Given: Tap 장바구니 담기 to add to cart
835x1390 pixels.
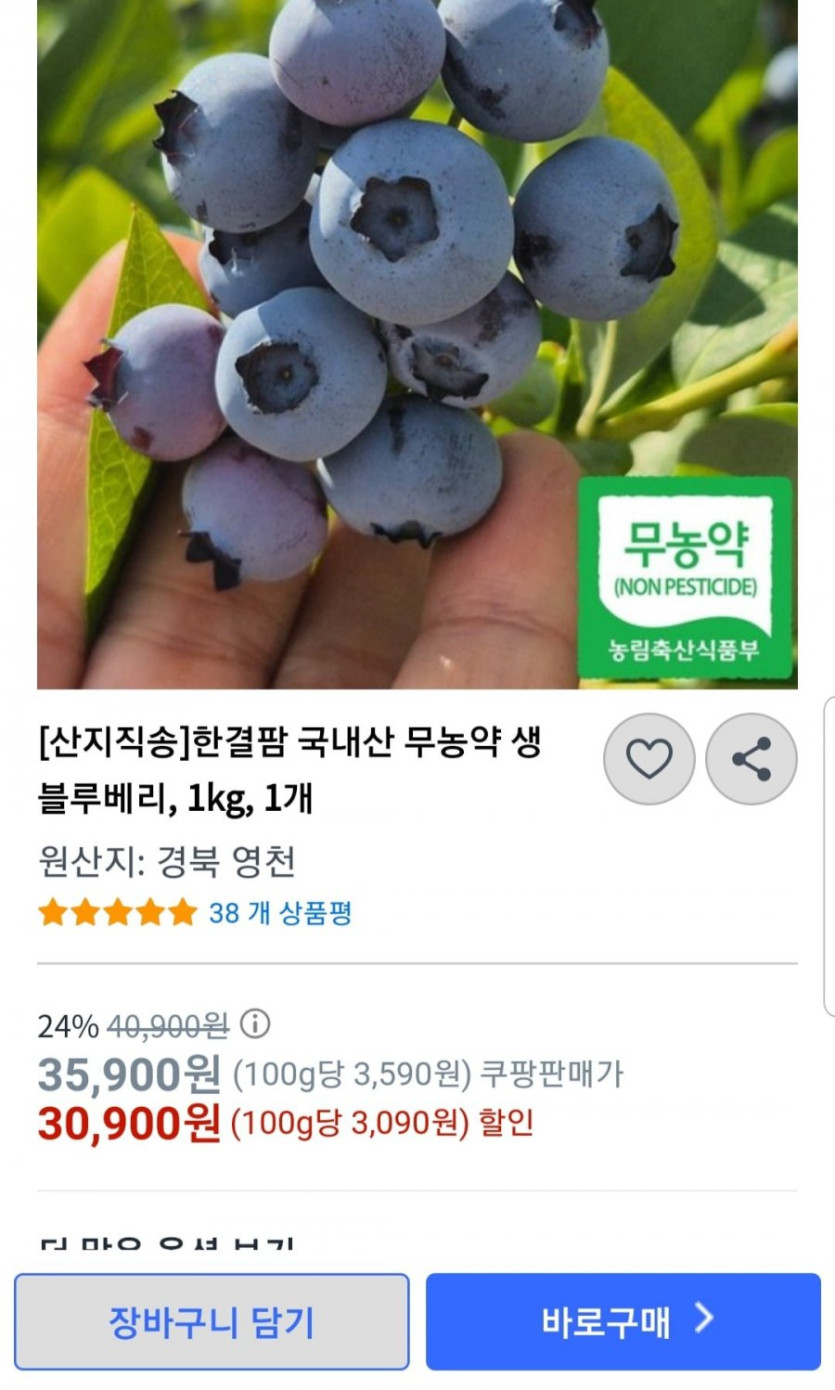Looking at the screenshot, I should (211, 1321).
